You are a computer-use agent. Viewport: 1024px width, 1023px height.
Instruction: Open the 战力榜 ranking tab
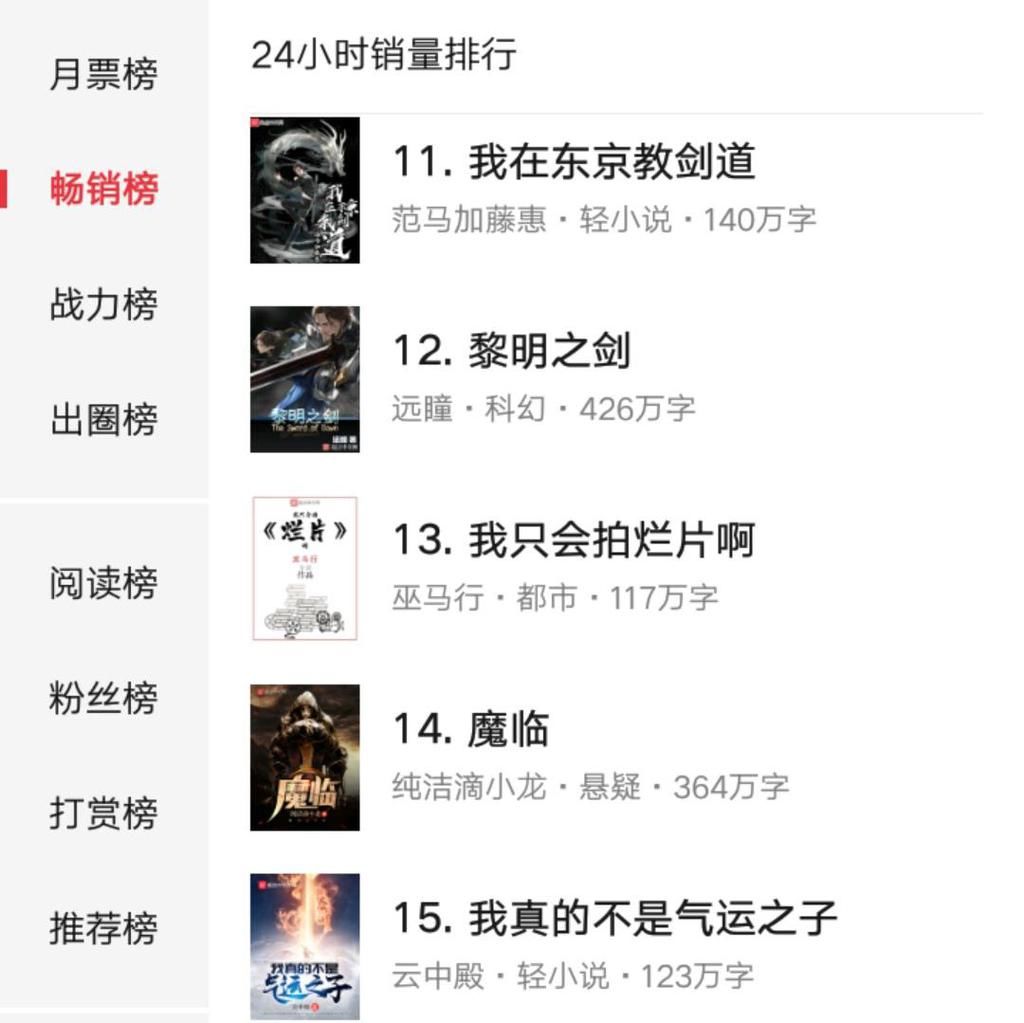(x=104, y=304)
